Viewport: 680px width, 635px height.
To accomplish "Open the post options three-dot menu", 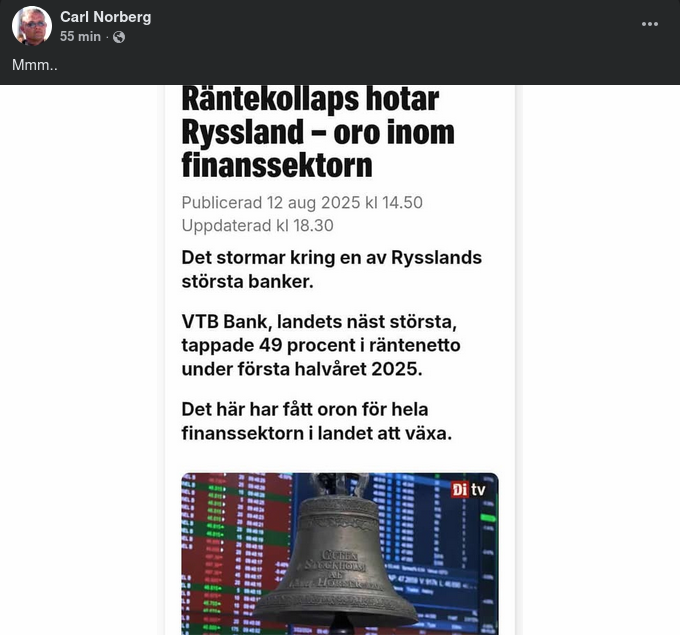I will [650, 24].
